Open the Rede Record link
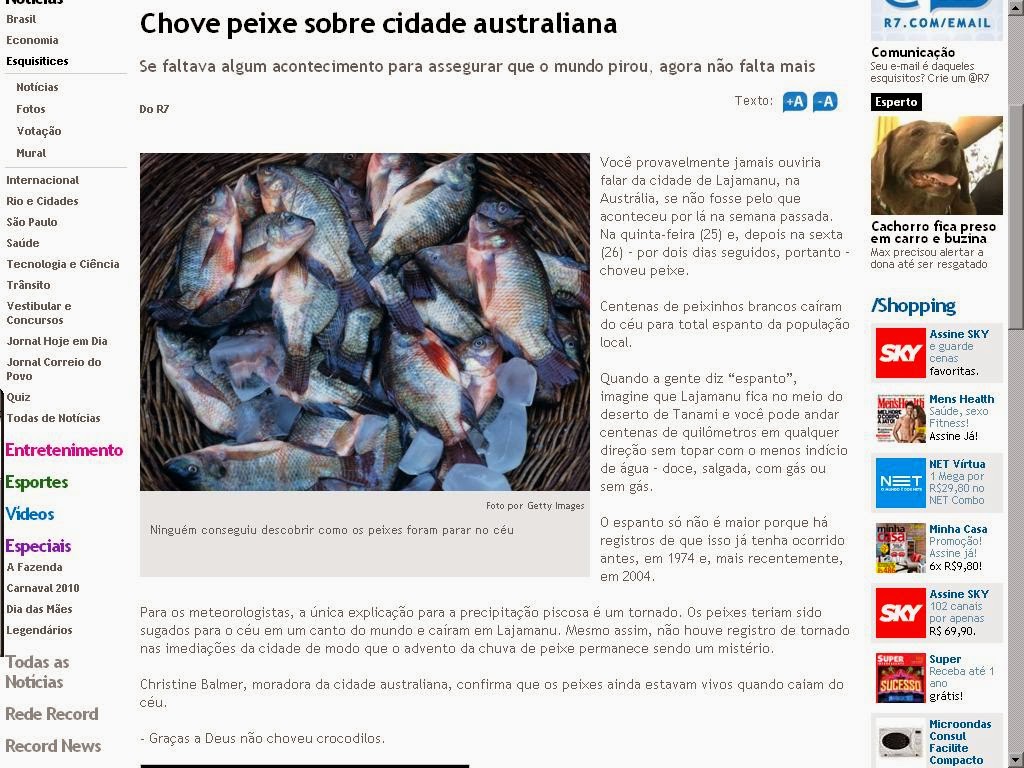The width and height of the screenshot is (1024, 768). (52, 714)
